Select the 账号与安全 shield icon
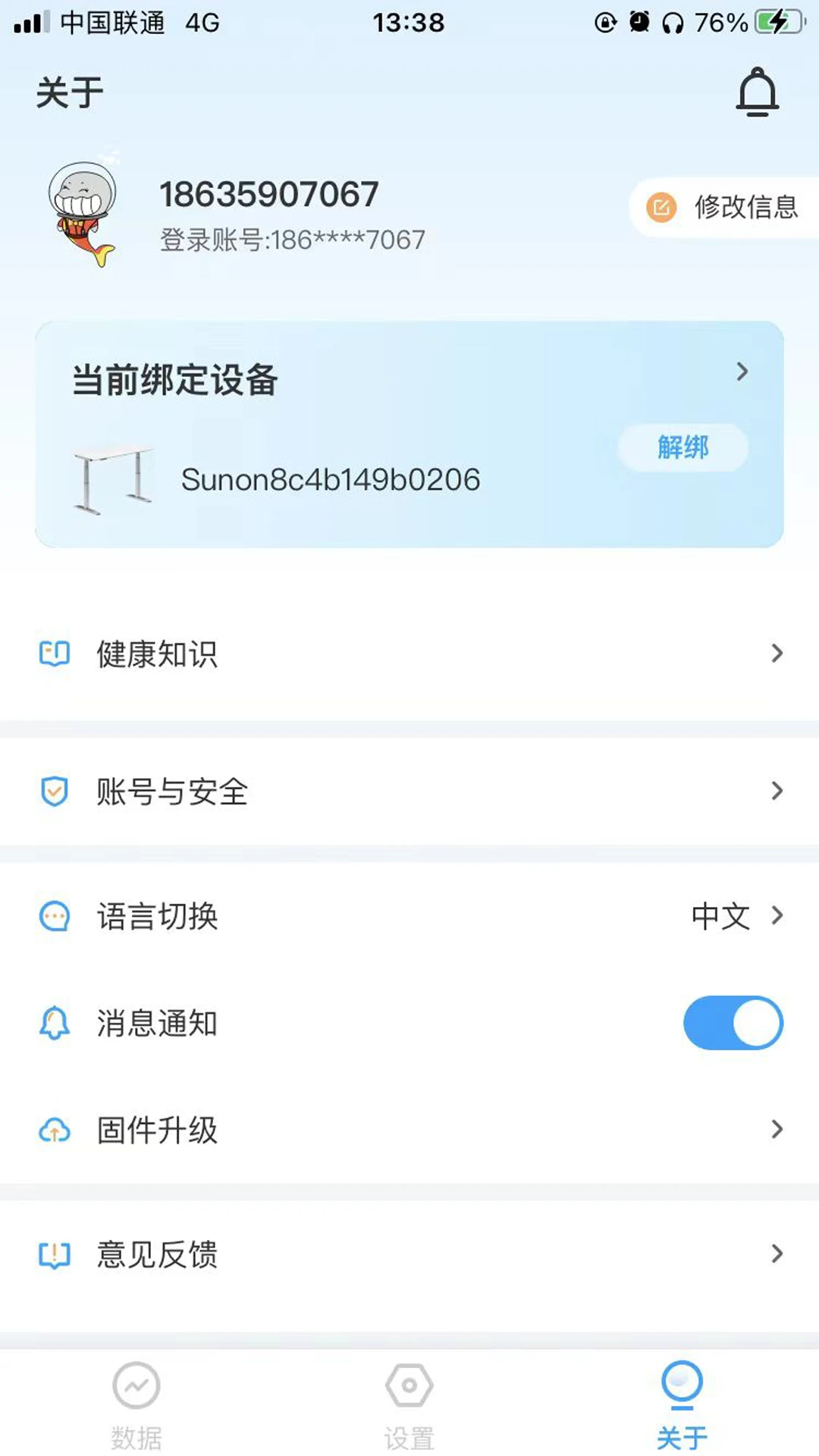Screen dimensions: 819x1456 [53, 792]
